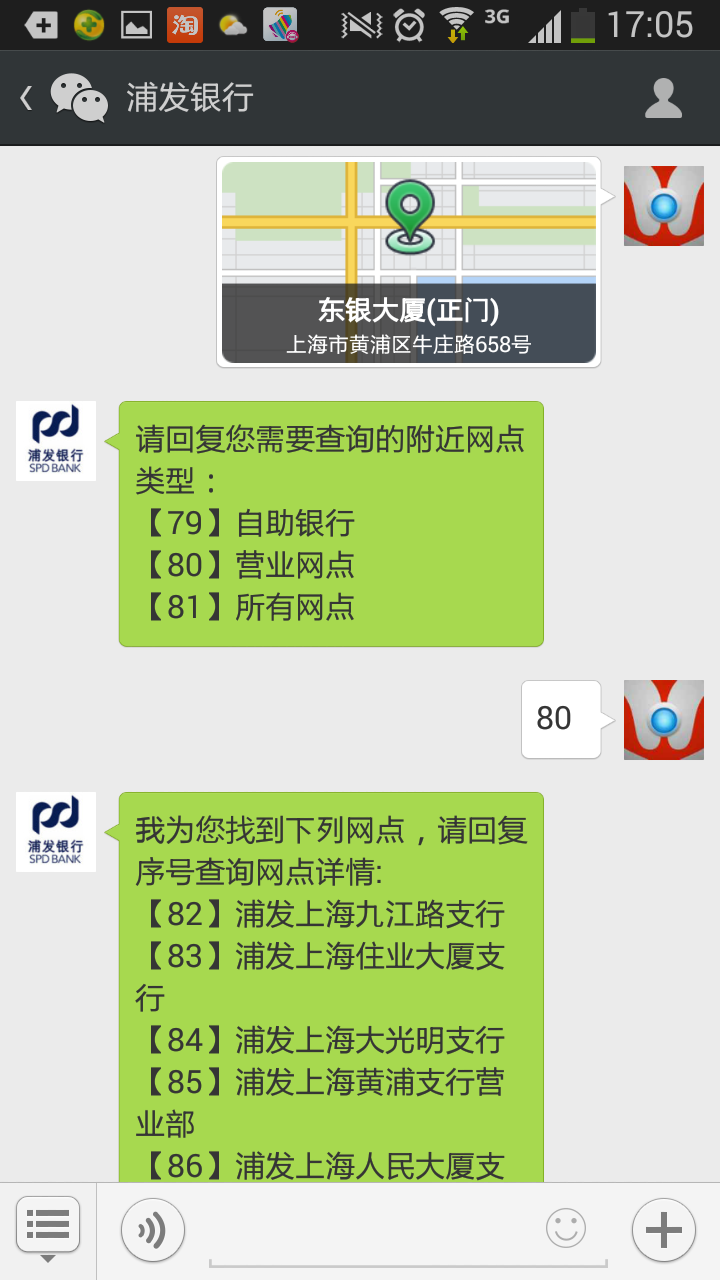The image size is (720, 1280).
Task: Open the emoji picker
Action: (565, 1229)
